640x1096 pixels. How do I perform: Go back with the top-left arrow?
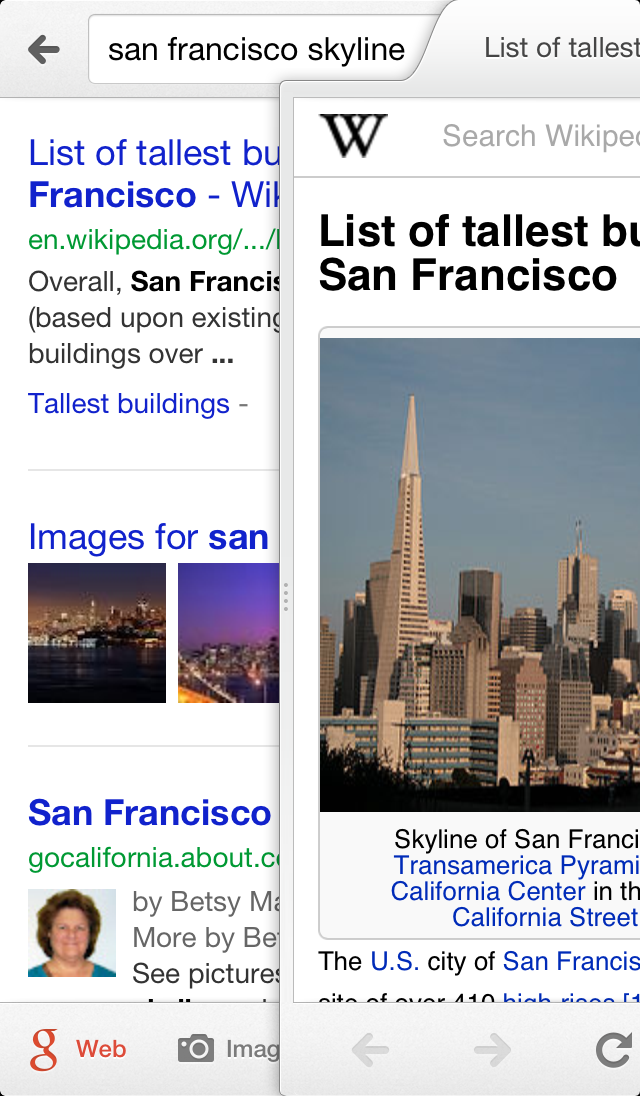tap(43, 49)
